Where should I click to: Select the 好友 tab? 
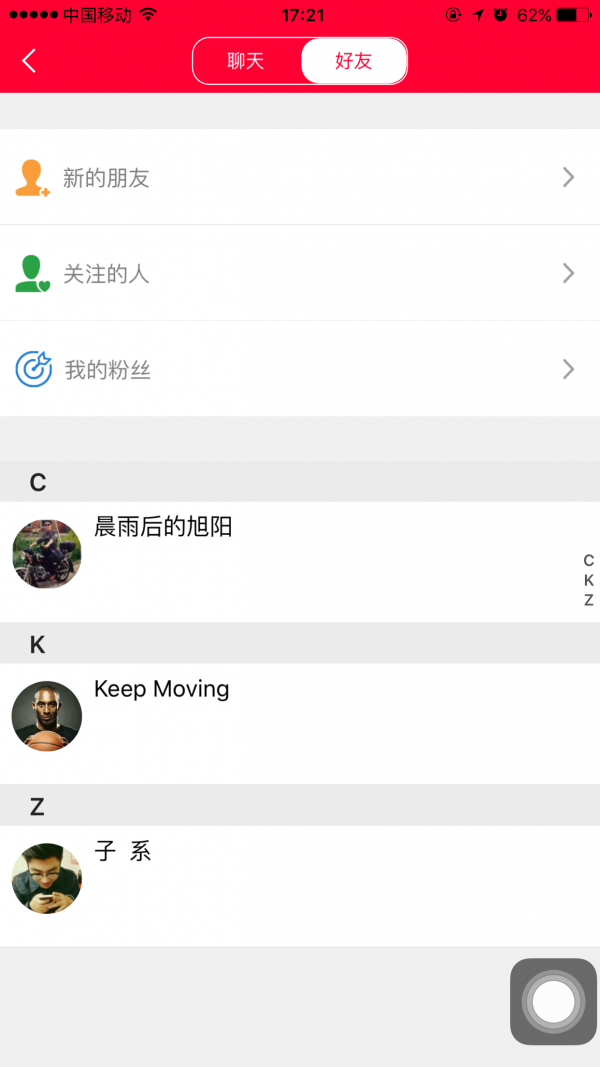click(x=354, y=61)
